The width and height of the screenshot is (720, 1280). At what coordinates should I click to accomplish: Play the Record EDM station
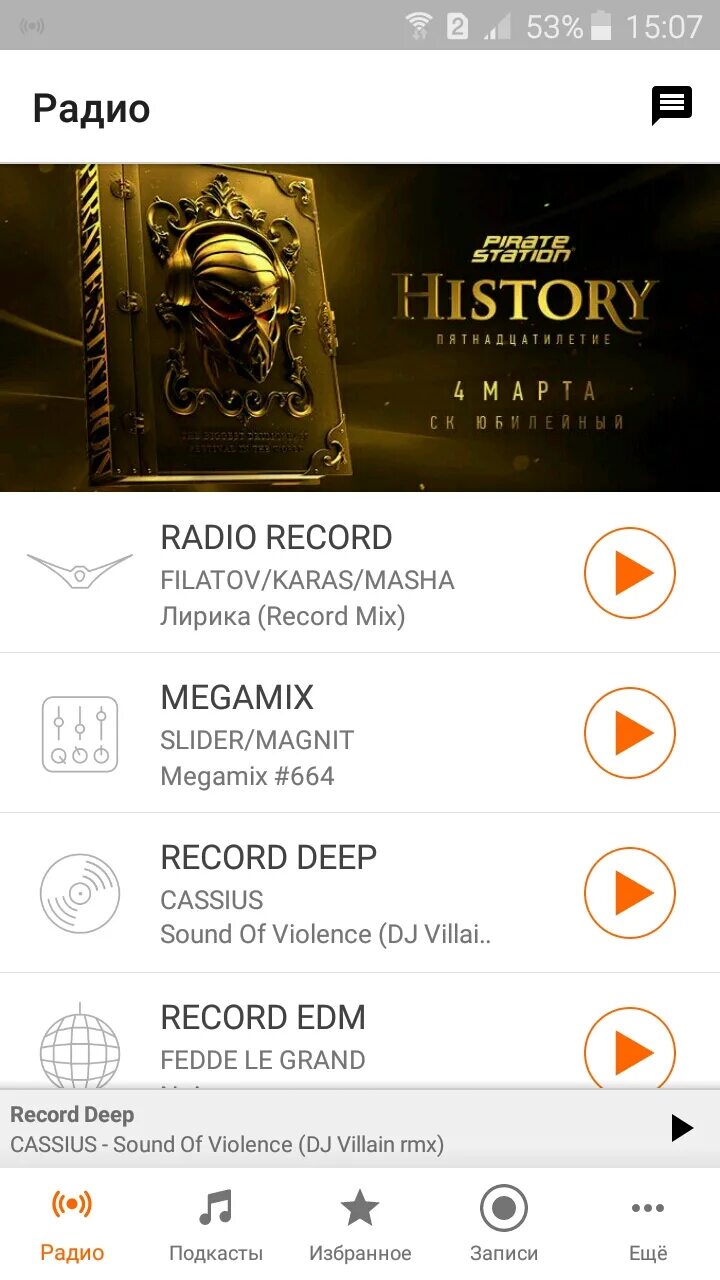tap(629, 1050)
